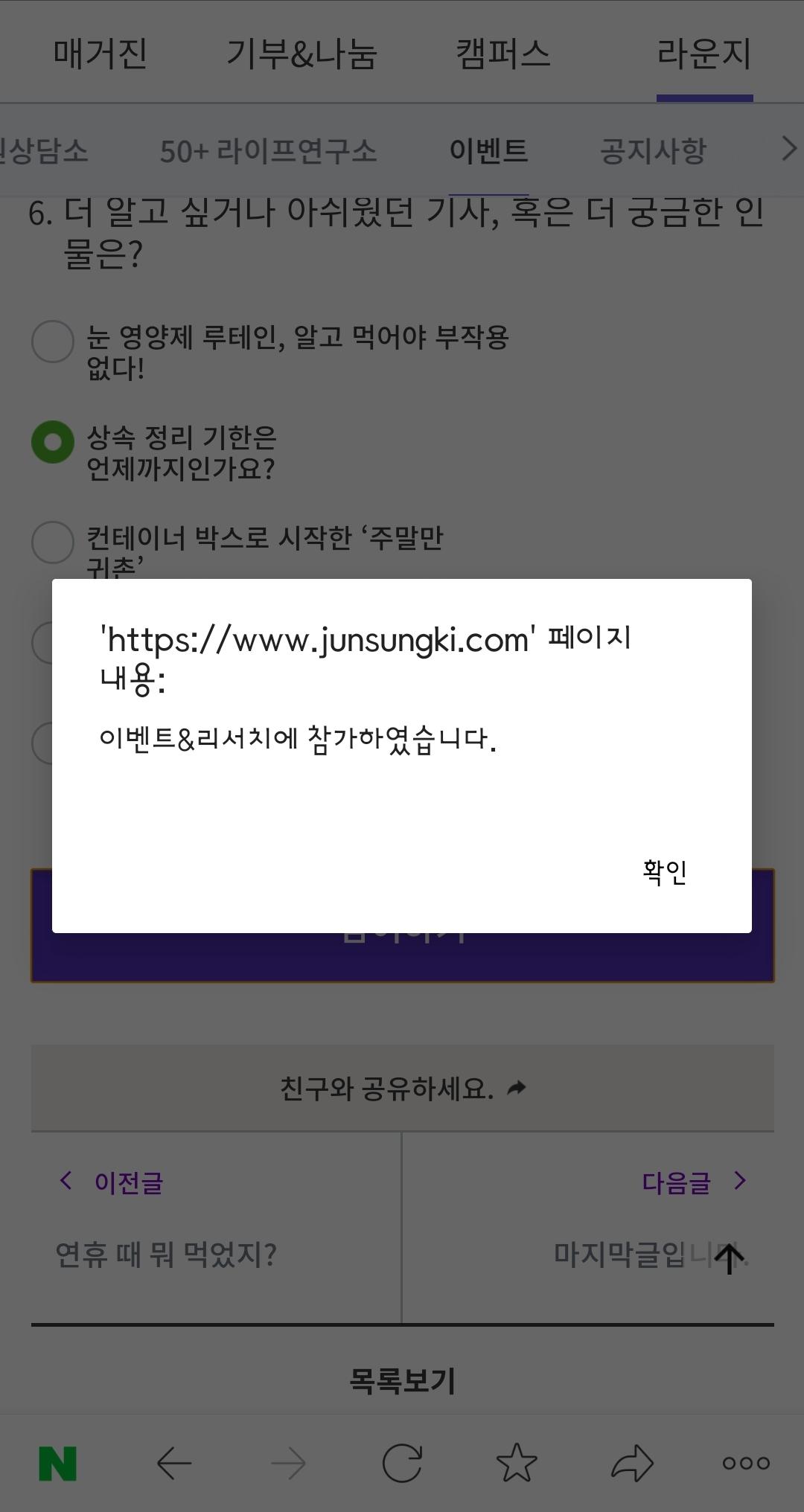This screenshot has width=804, height=1512.
Task: Switch to the 캠퍼스 tab
Action: click(x=503, y=54)
